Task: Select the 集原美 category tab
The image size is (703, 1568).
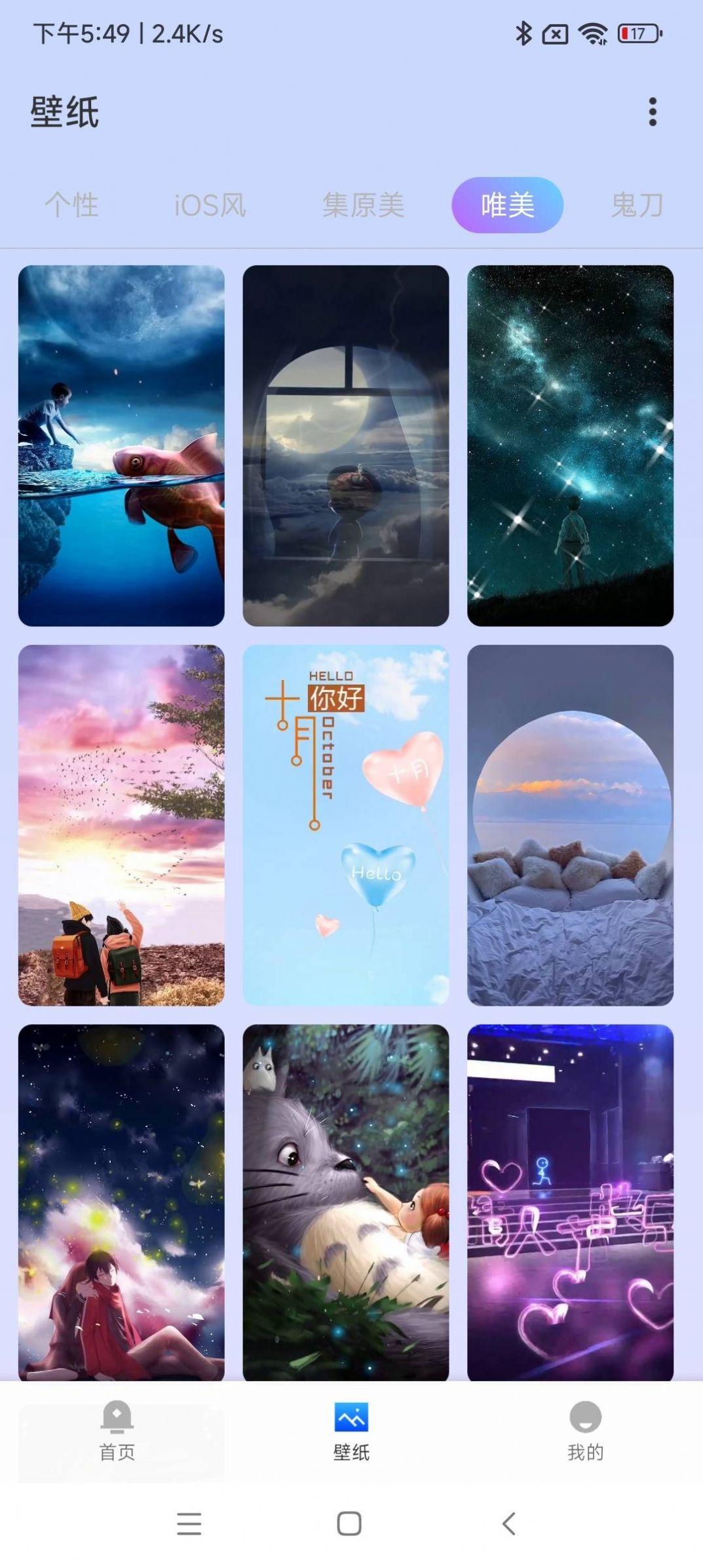Action: [363, 205]
